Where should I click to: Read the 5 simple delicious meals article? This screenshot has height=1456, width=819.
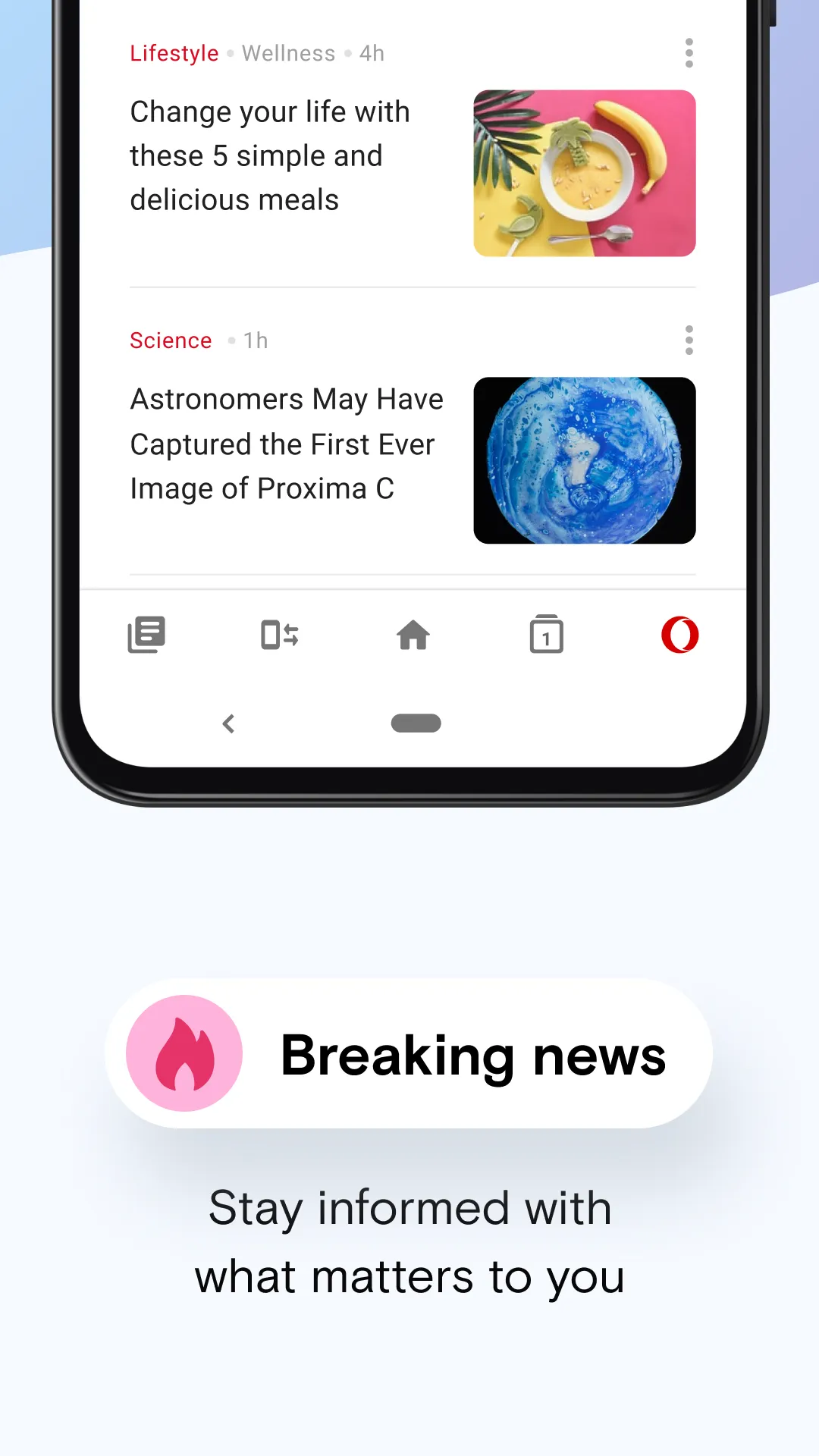pos(270,155)
